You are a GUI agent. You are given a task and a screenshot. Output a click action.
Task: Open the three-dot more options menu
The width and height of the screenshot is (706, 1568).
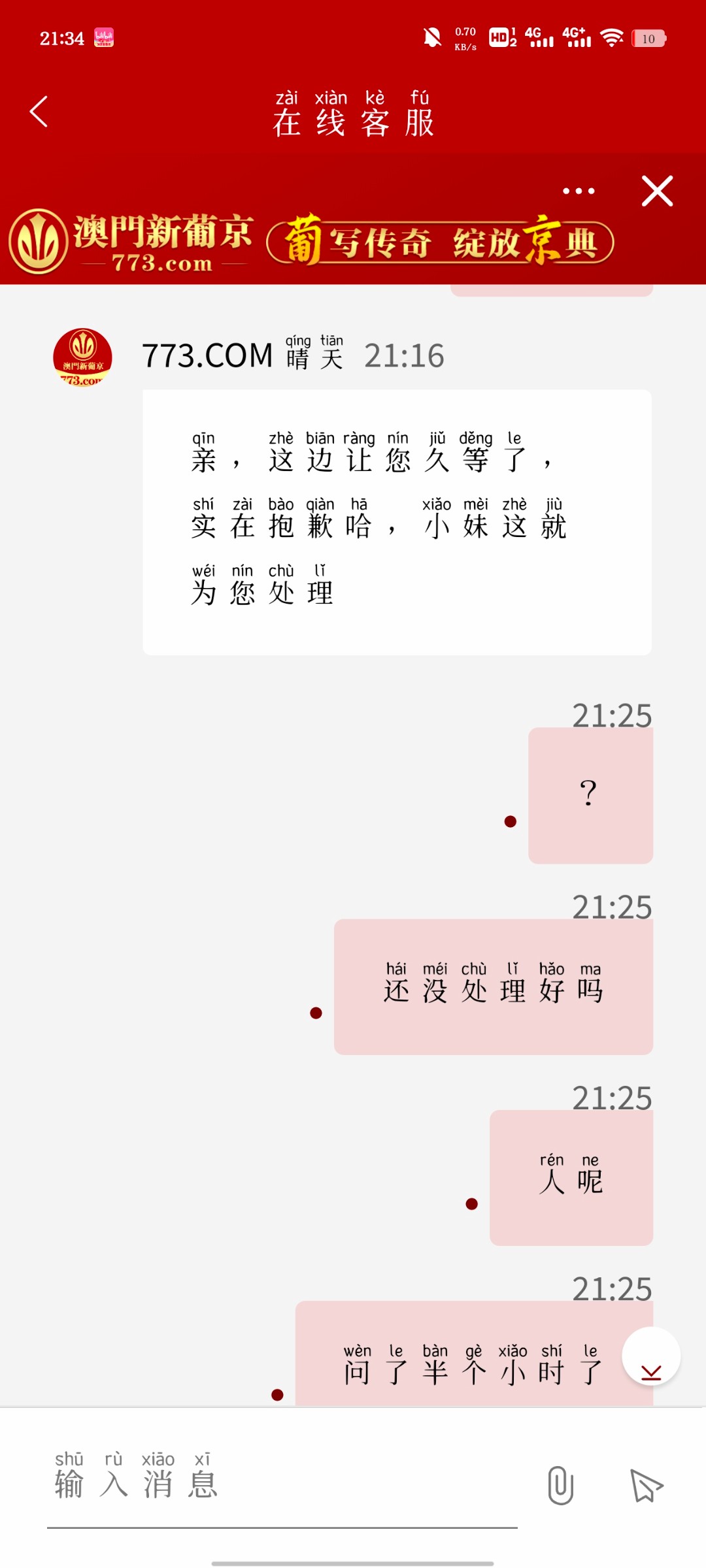579,191
